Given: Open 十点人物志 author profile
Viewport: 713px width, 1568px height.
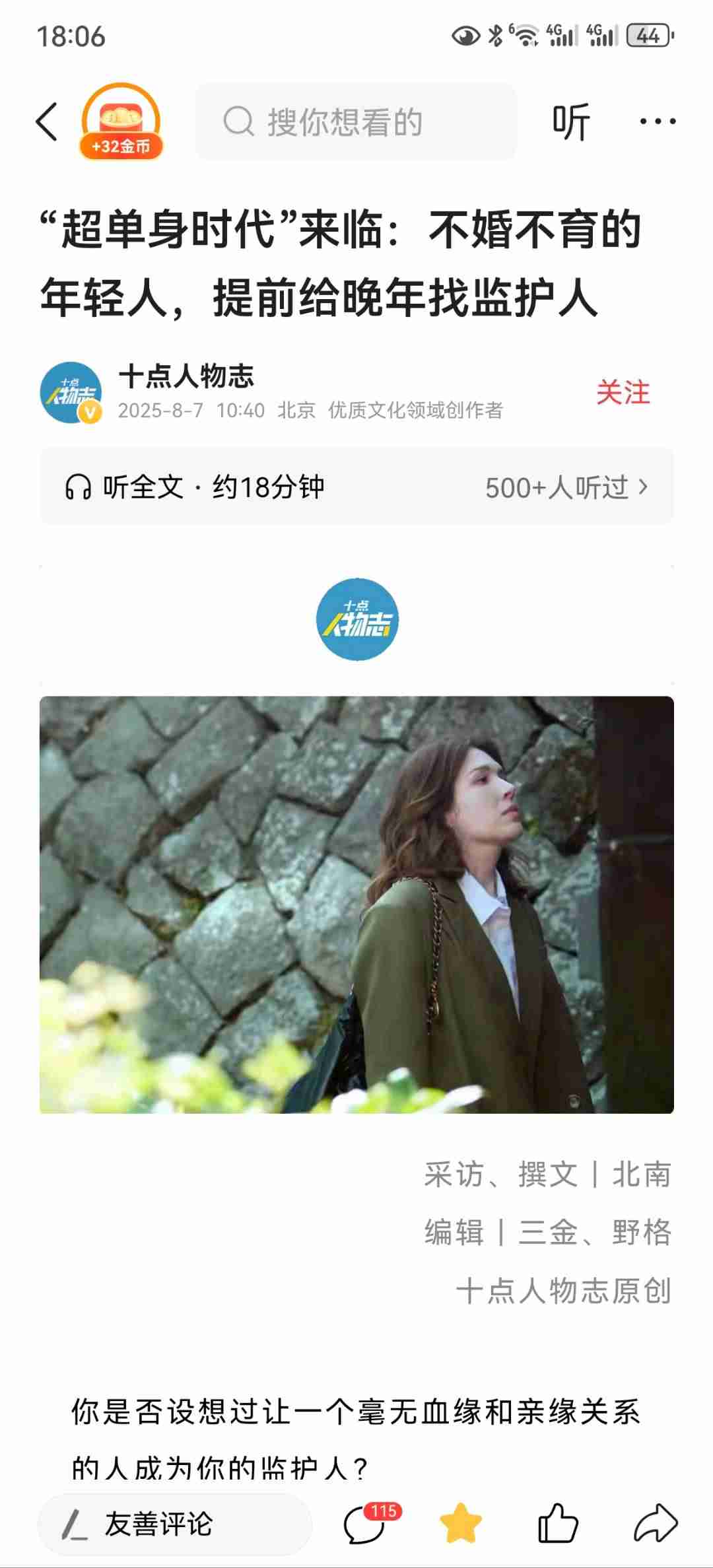Looking at the screenshot, I should point(186,377).
